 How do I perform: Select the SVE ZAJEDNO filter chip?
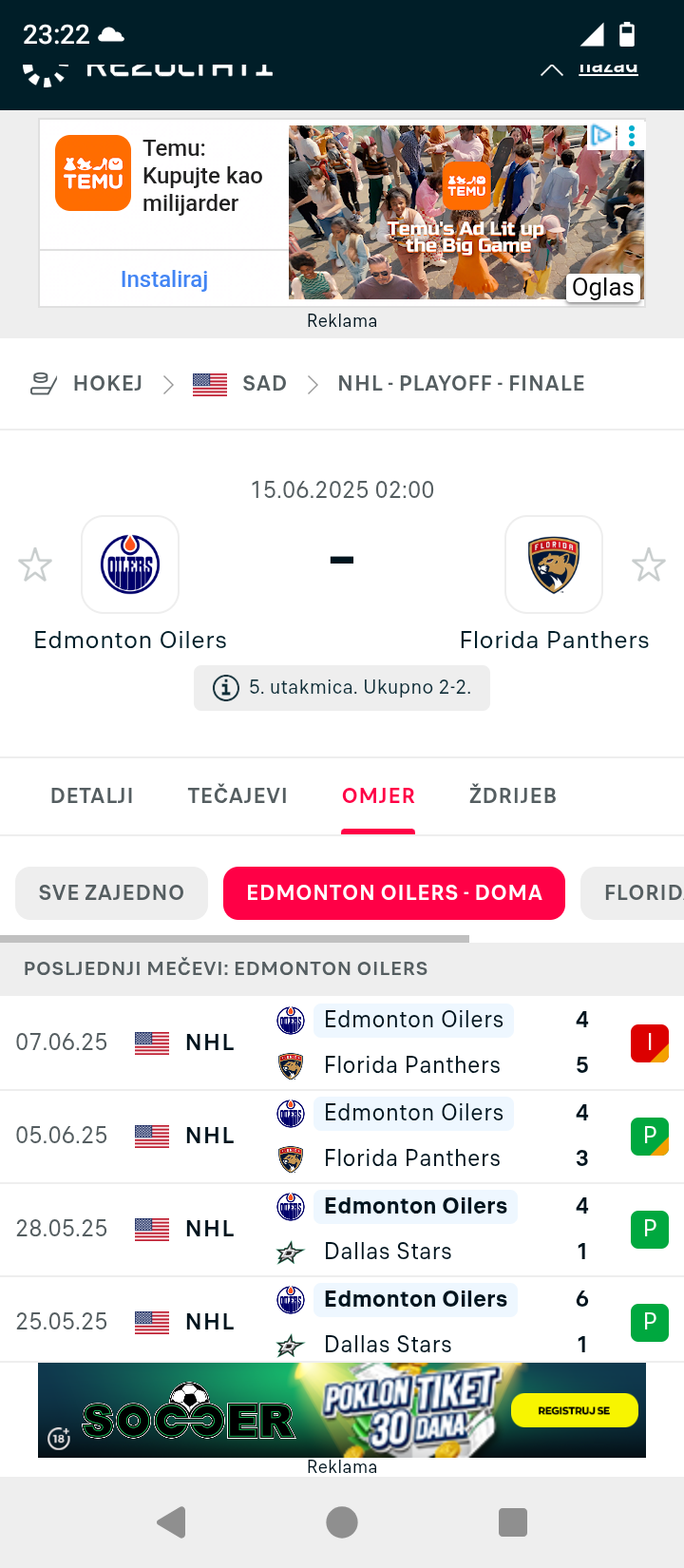point(111,893)
